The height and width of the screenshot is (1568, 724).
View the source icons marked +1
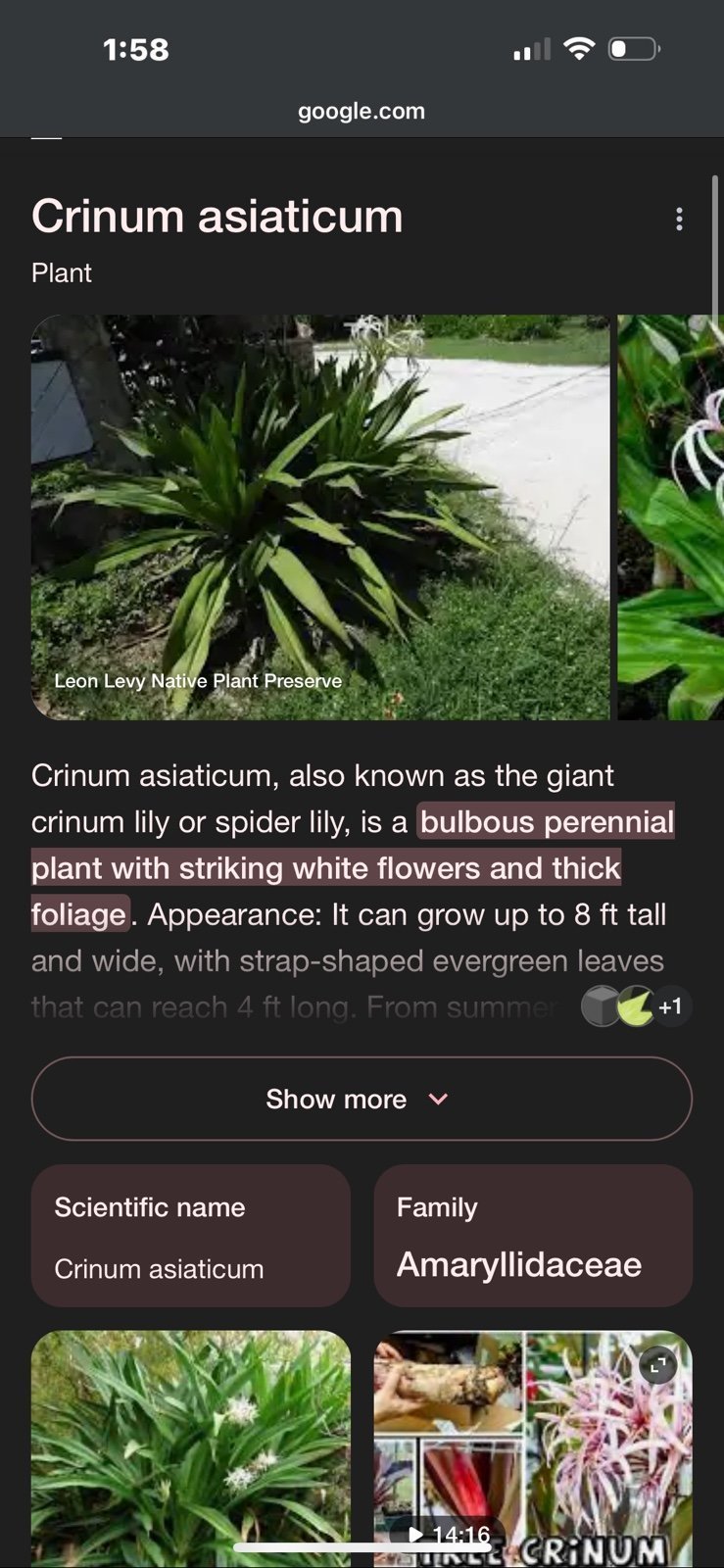(636, 1006)
